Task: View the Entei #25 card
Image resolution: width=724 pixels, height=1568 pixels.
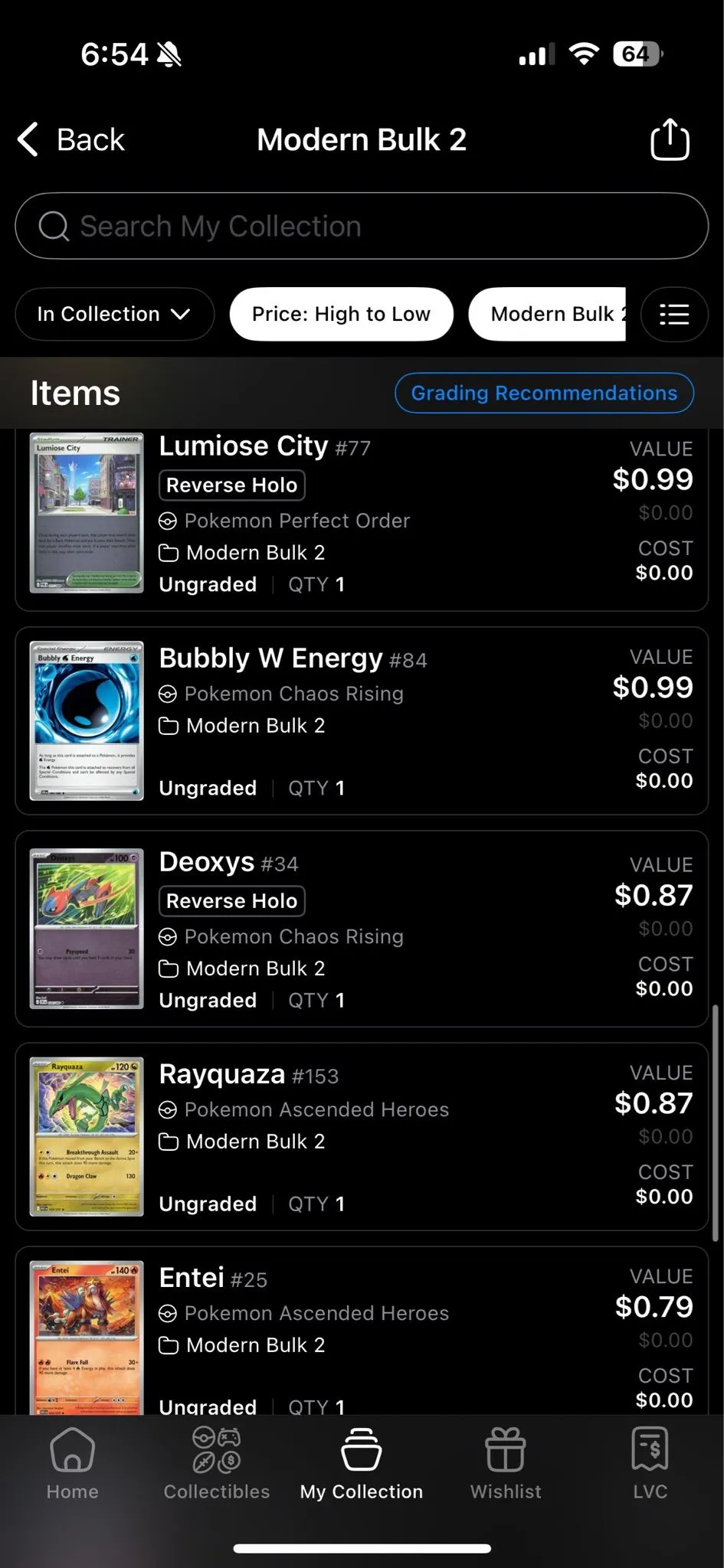Action: 362,1331
